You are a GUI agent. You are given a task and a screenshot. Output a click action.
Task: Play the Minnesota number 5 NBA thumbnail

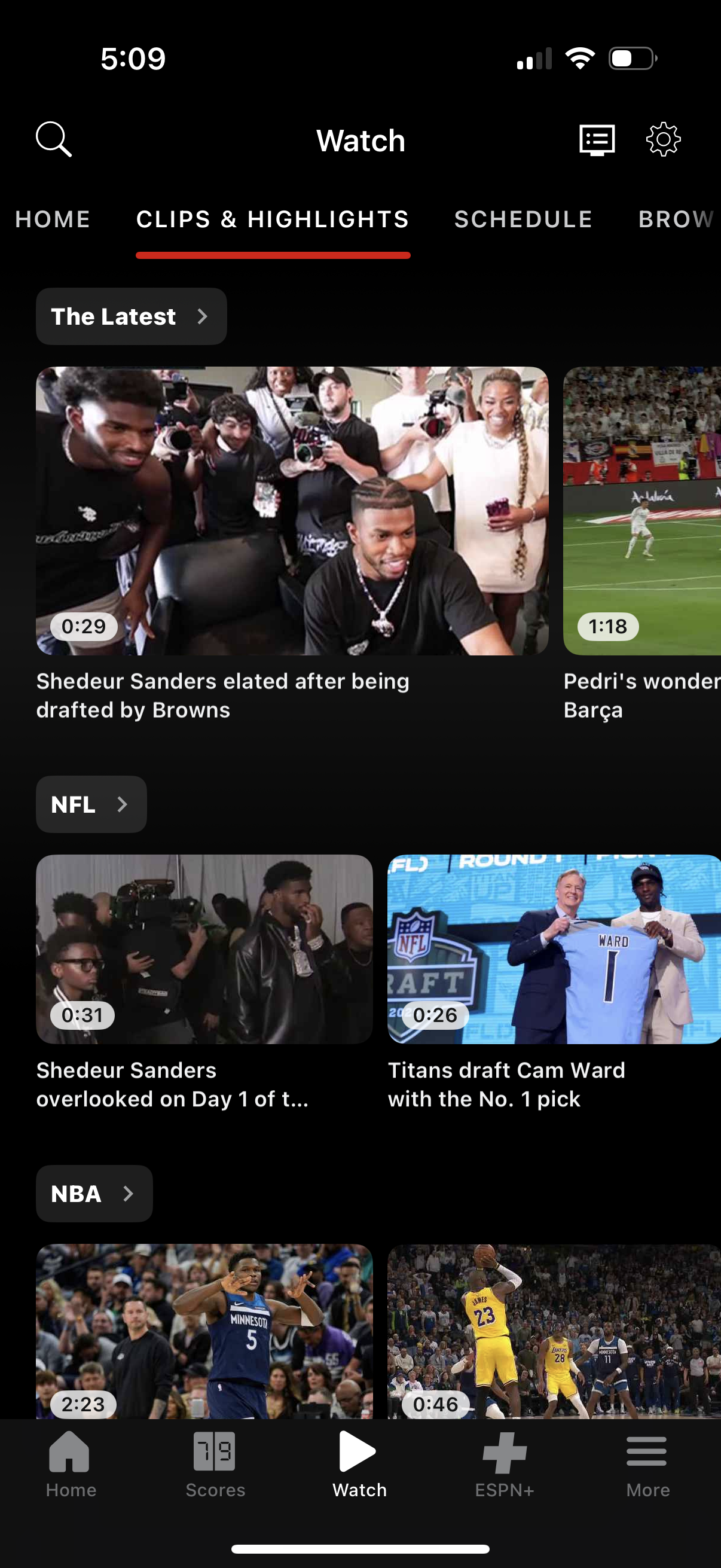pyautogui.click(x=204, y=1327)
